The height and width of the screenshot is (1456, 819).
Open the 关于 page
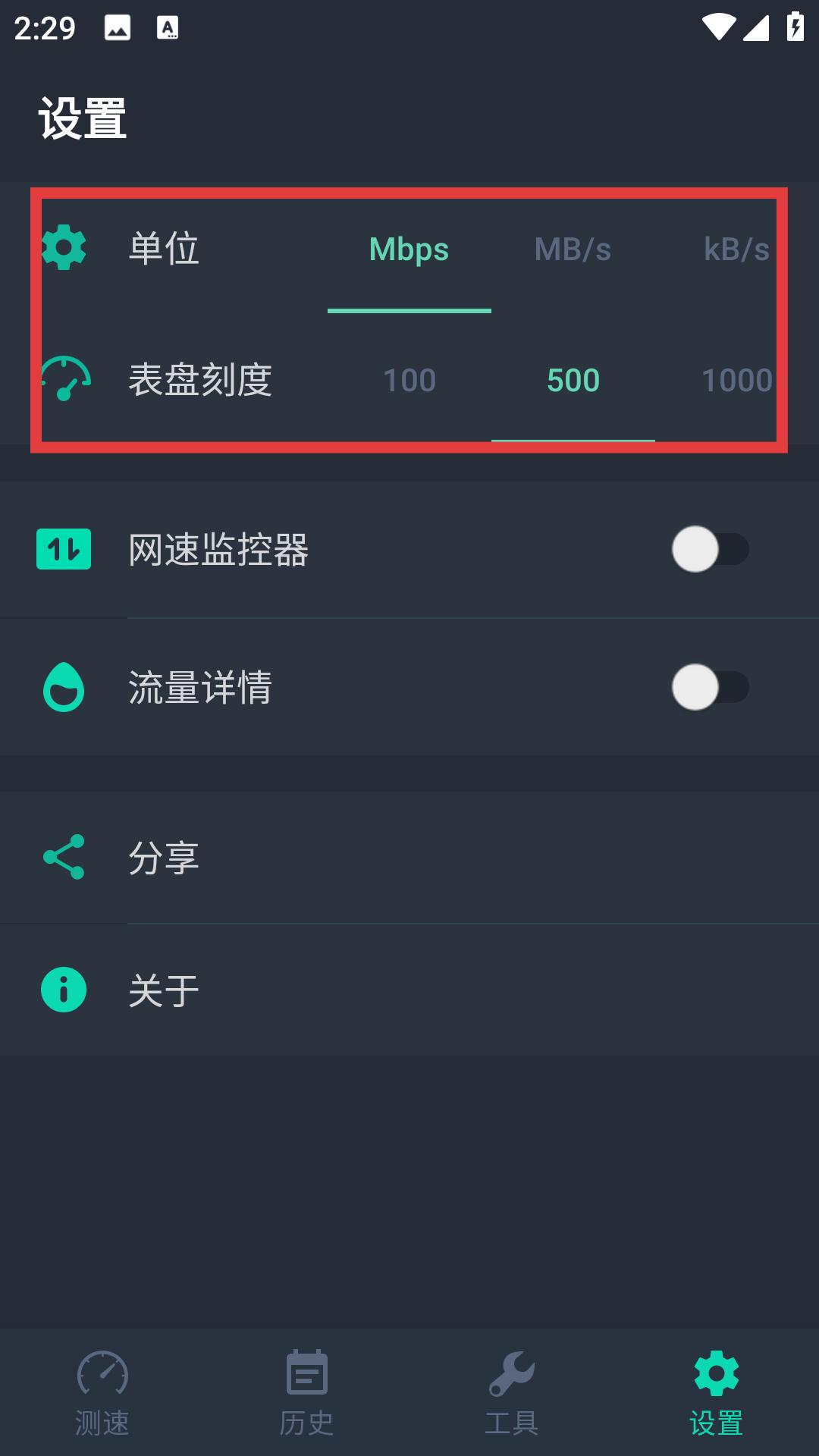coord(409,990)
